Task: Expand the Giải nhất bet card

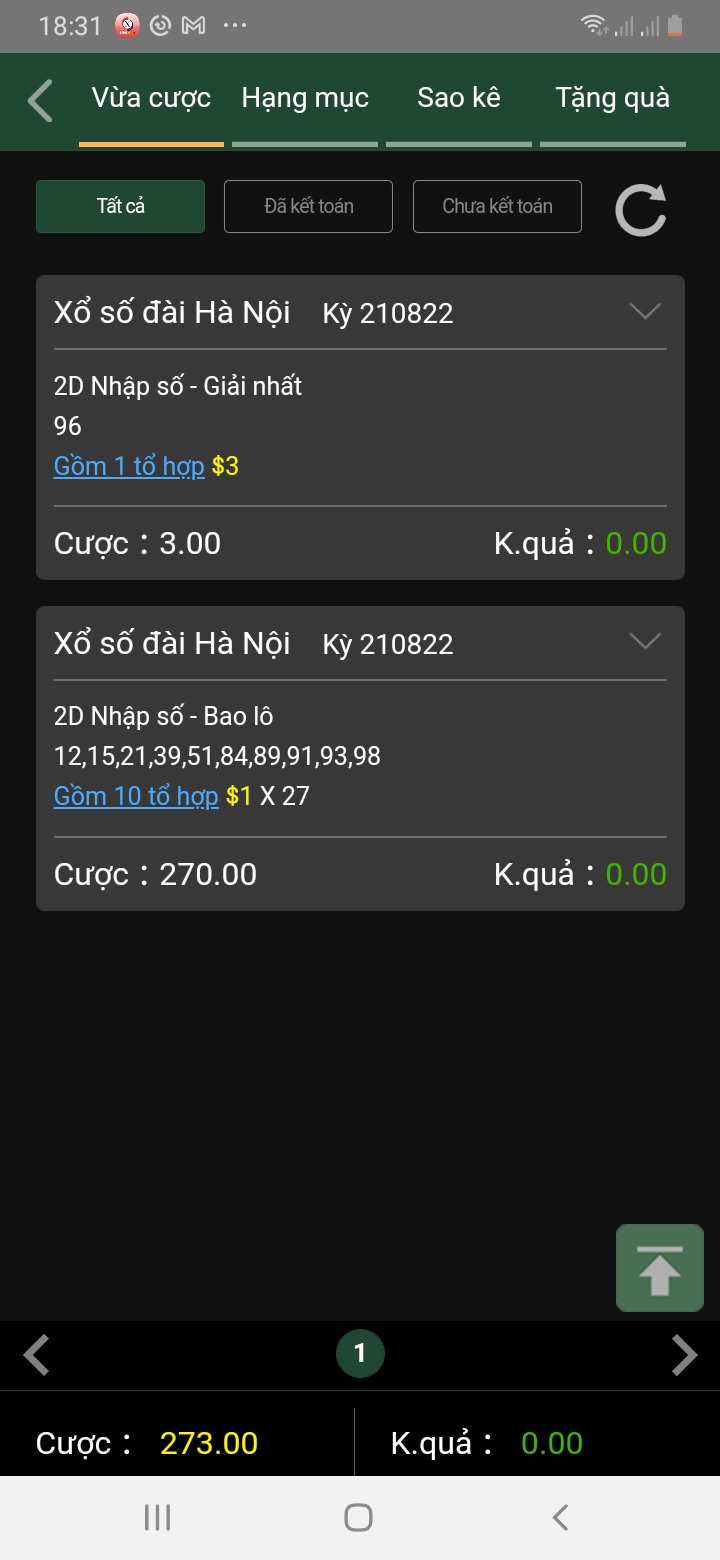Action: tap(645, 312)
